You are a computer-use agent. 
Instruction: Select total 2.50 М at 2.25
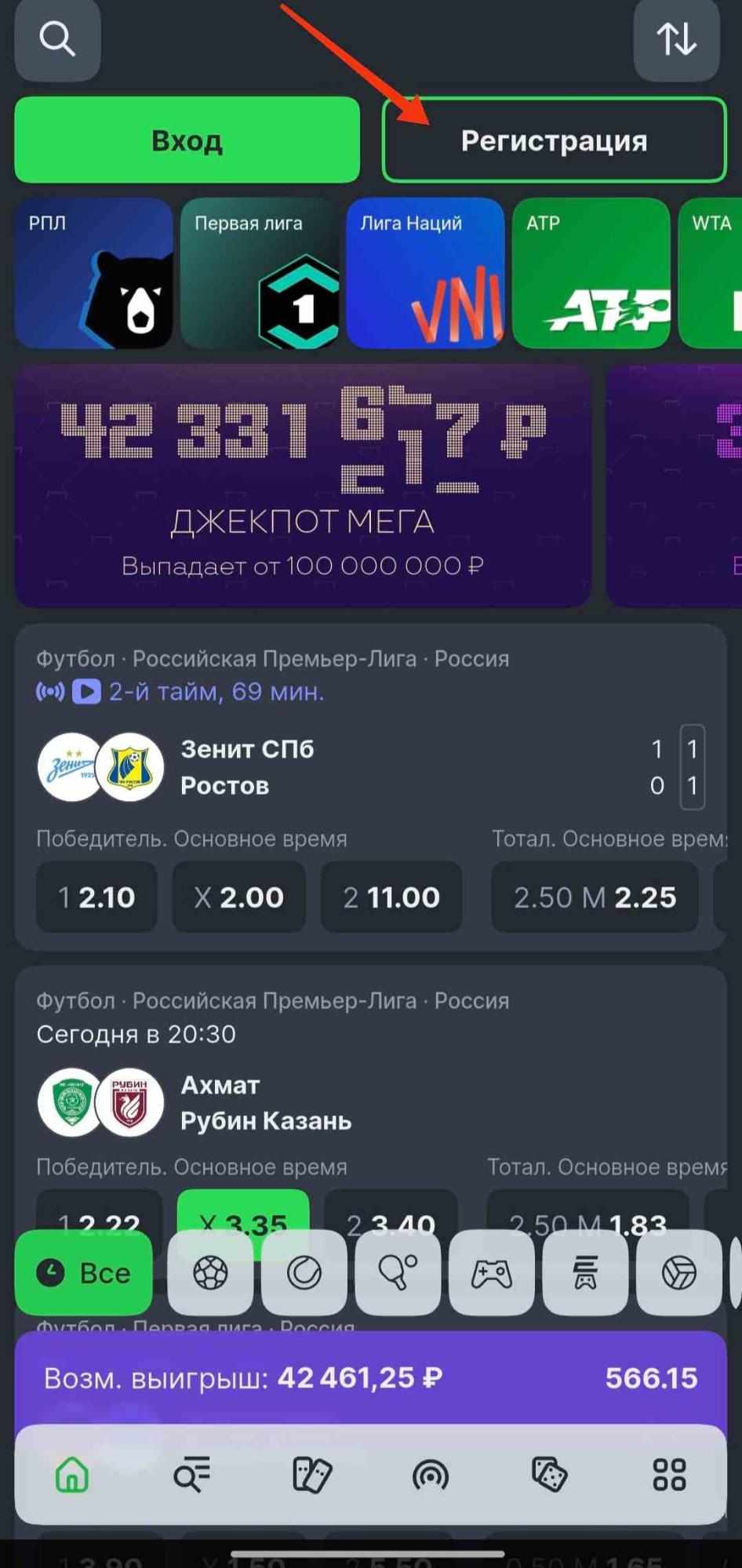(595, 897)
